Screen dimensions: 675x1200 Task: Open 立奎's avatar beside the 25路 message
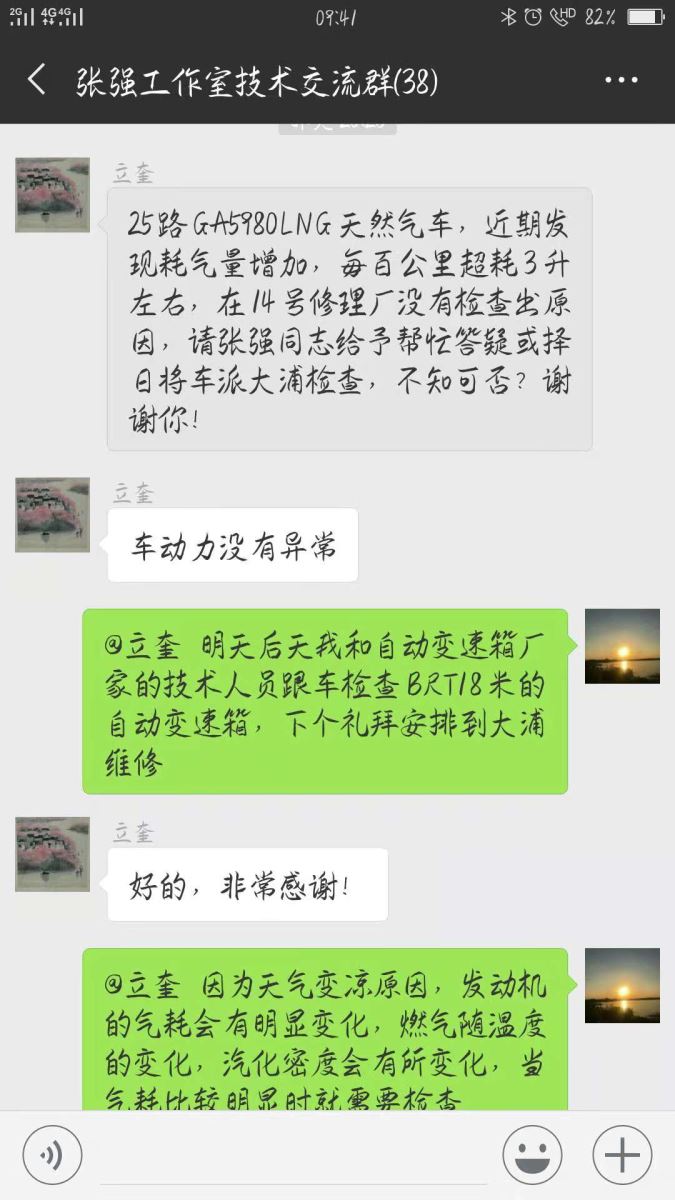52,195
